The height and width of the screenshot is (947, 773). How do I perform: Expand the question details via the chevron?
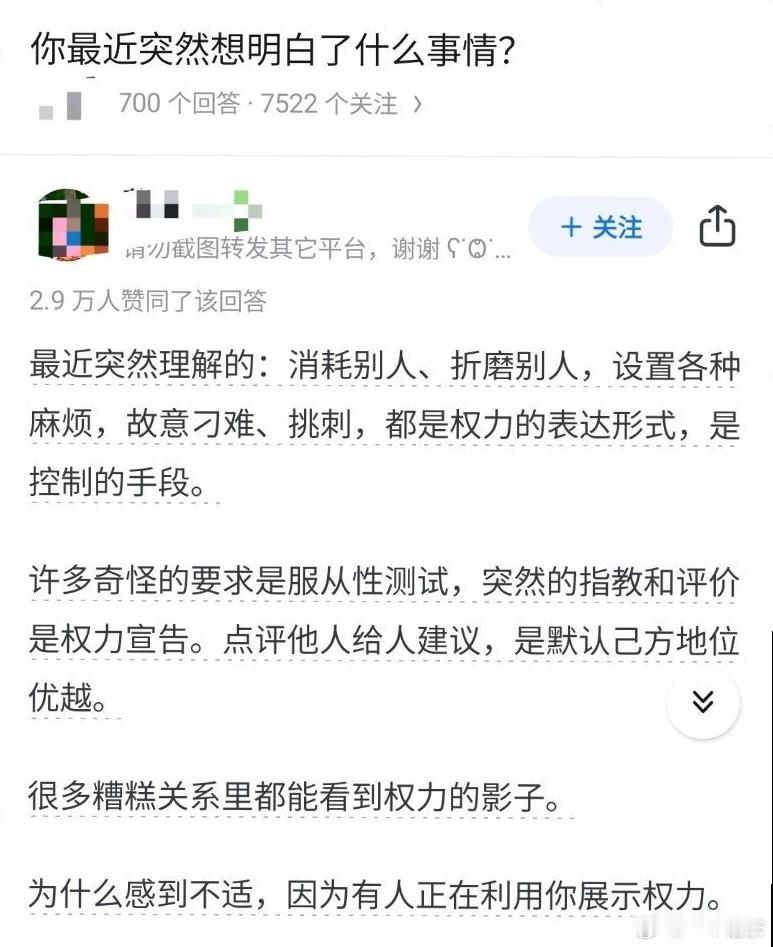coord(418,102)
